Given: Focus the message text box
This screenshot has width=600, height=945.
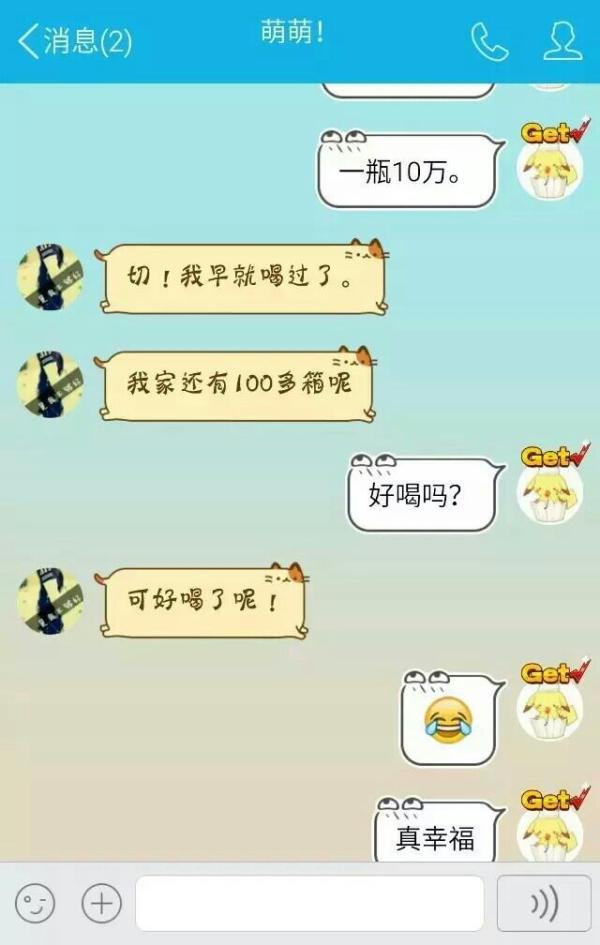Looking at the screenshot, I should pos(310,904).
